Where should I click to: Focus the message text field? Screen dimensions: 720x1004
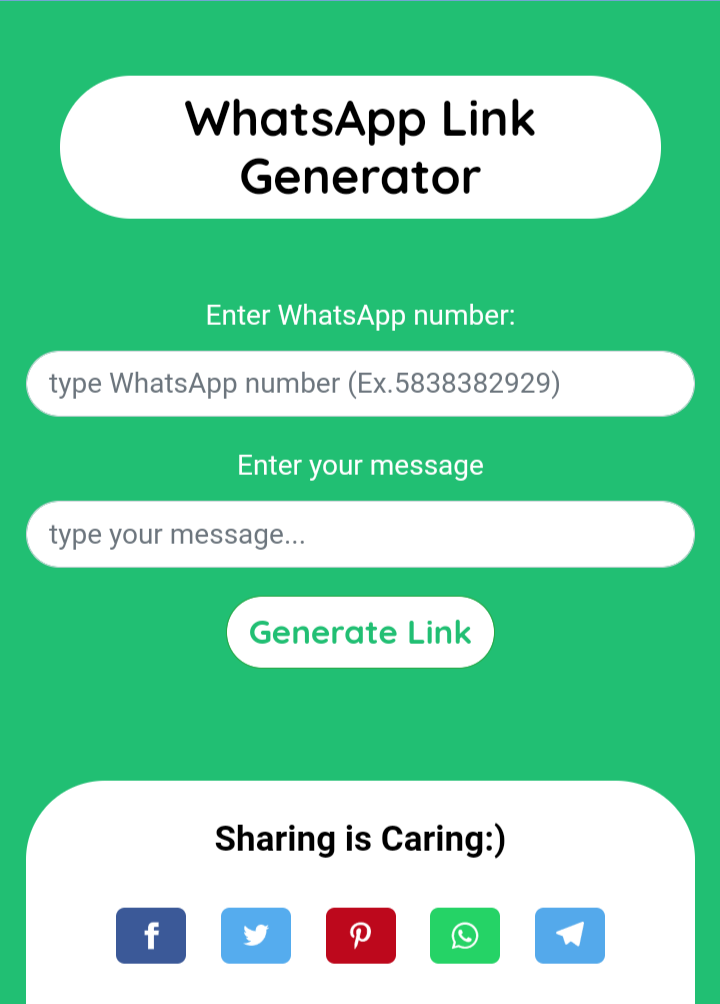(360, 534)
